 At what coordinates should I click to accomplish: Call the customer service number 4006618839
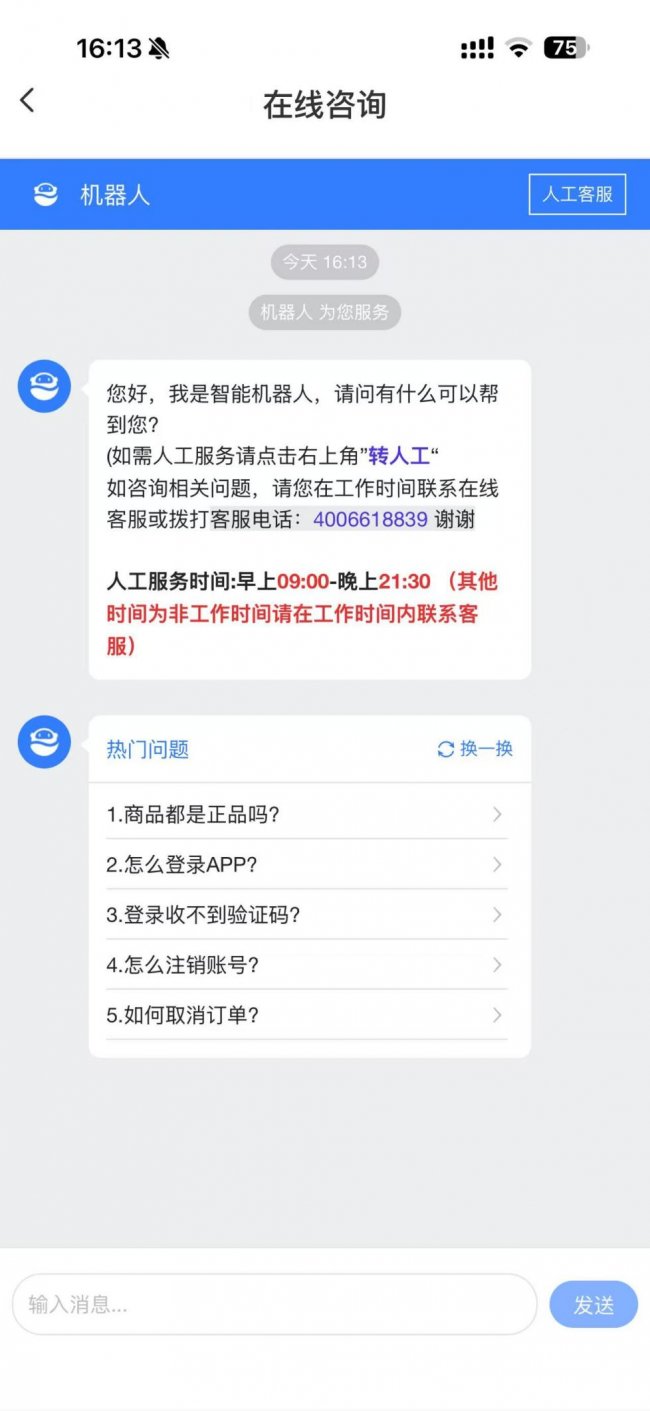(x=370, y=519)
